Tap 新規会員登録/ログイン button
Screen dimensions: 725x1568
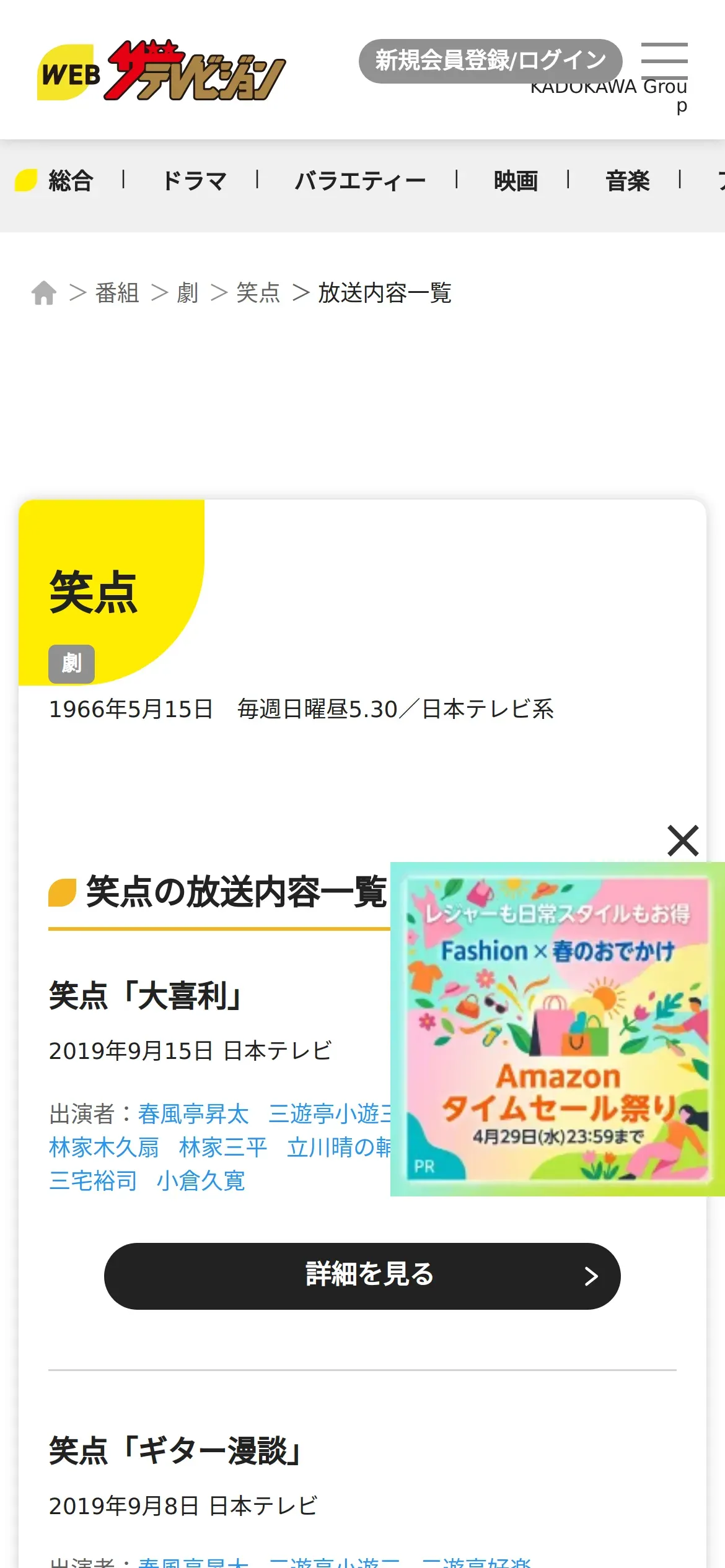491,61
